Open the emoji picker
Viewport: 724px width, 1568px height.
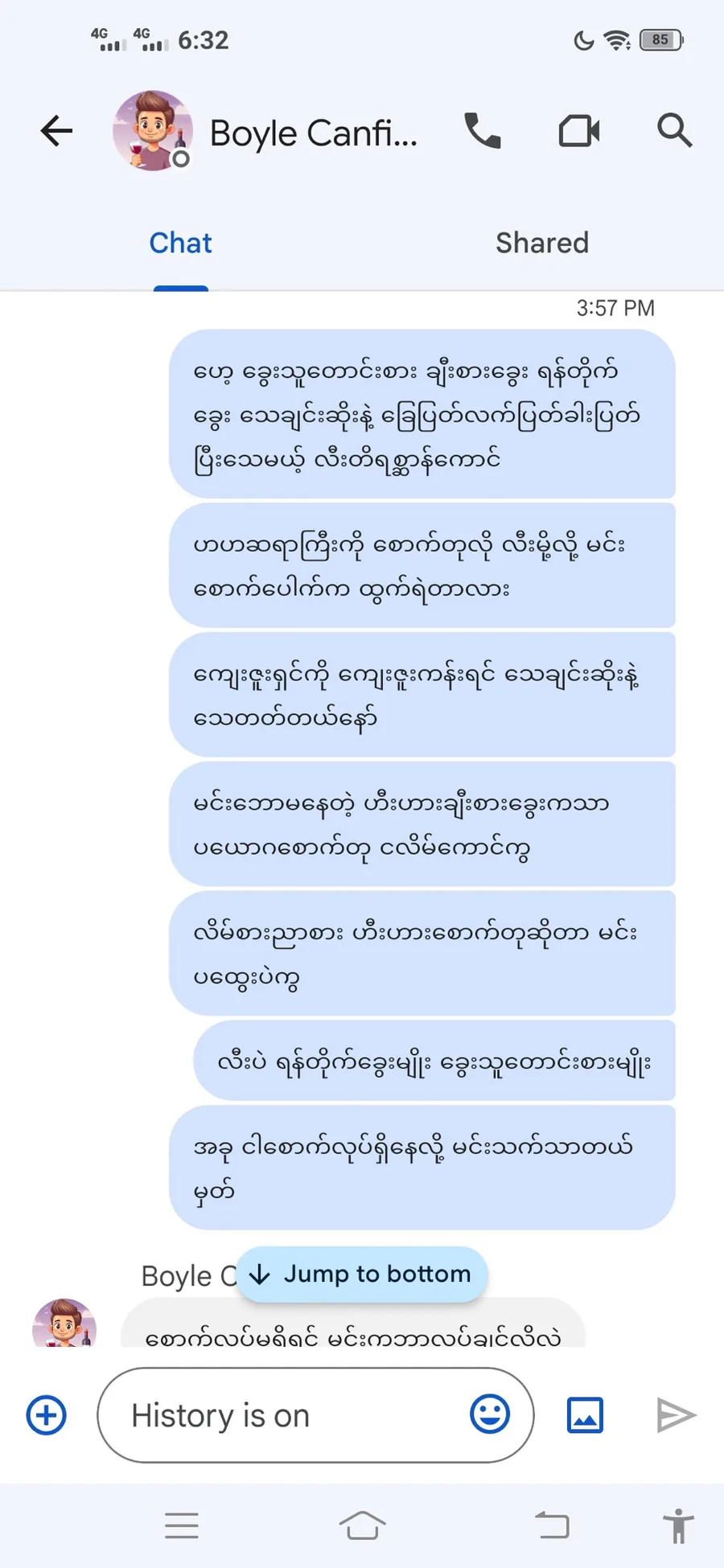(x=490, y=1414)
